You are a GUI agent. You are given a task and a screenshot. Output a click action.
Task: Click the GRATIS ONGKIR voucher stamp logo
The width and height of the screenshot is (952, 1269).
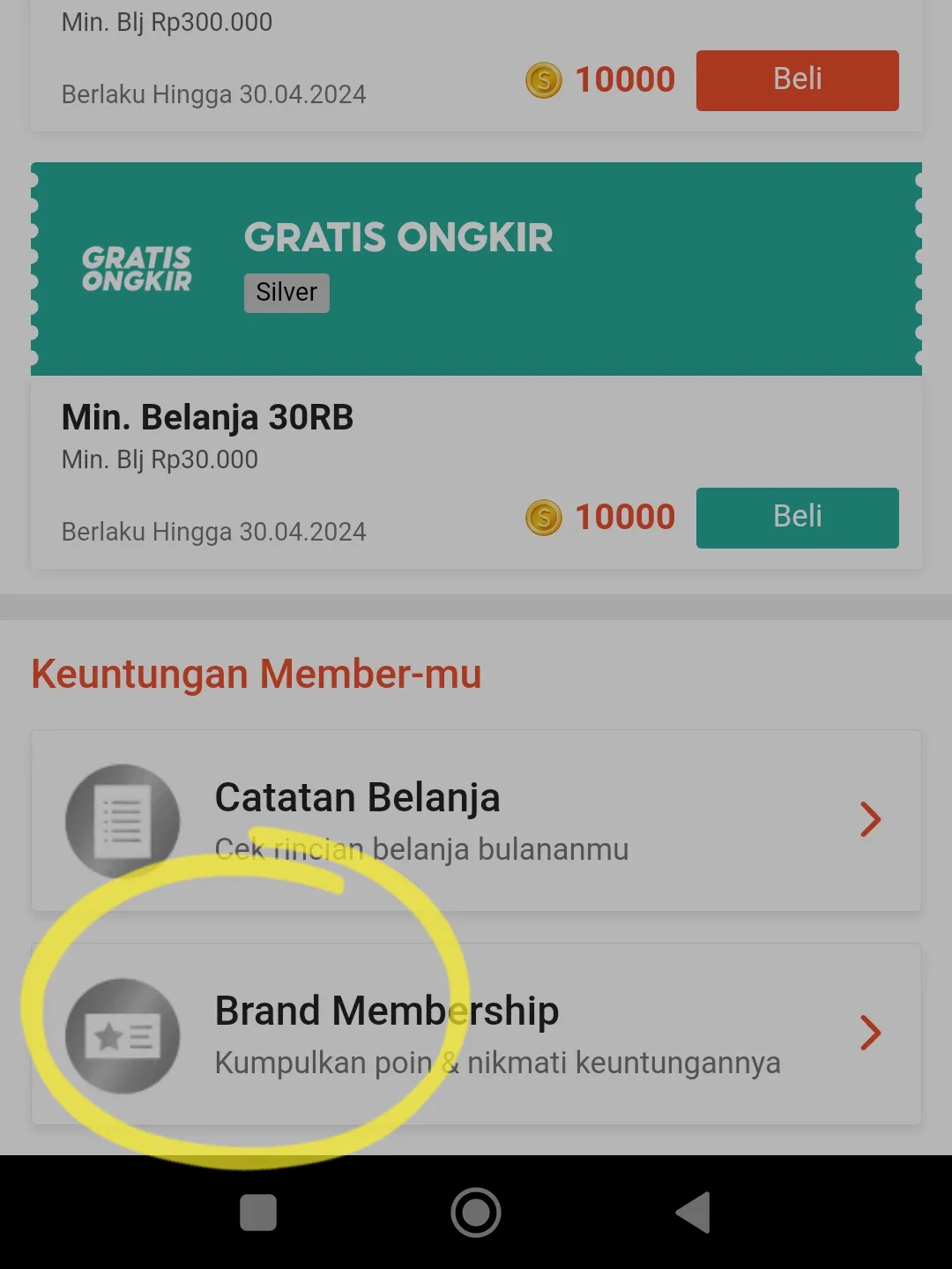pyautogui.click(x=137, y=269)
